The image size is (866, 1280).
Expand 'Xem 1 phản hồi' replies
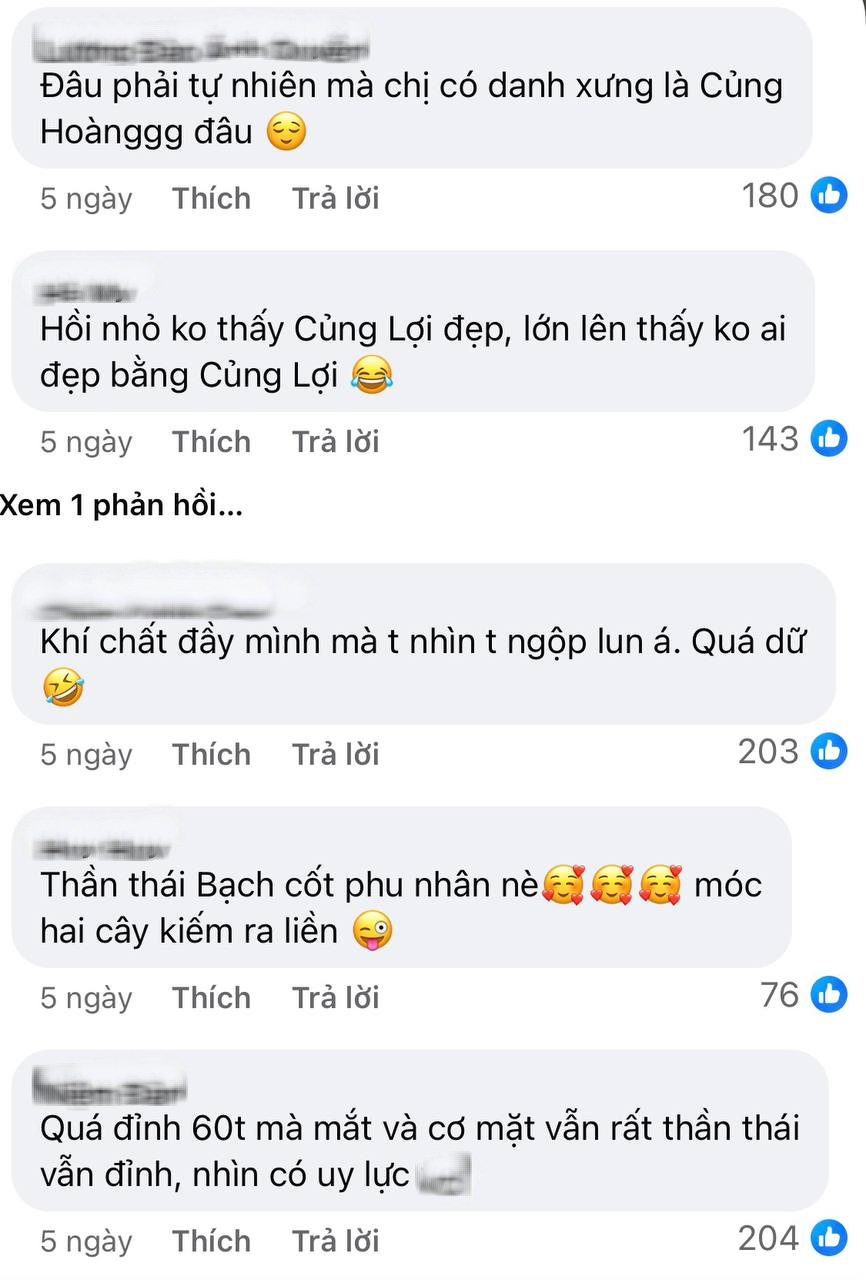coord(122,506)
